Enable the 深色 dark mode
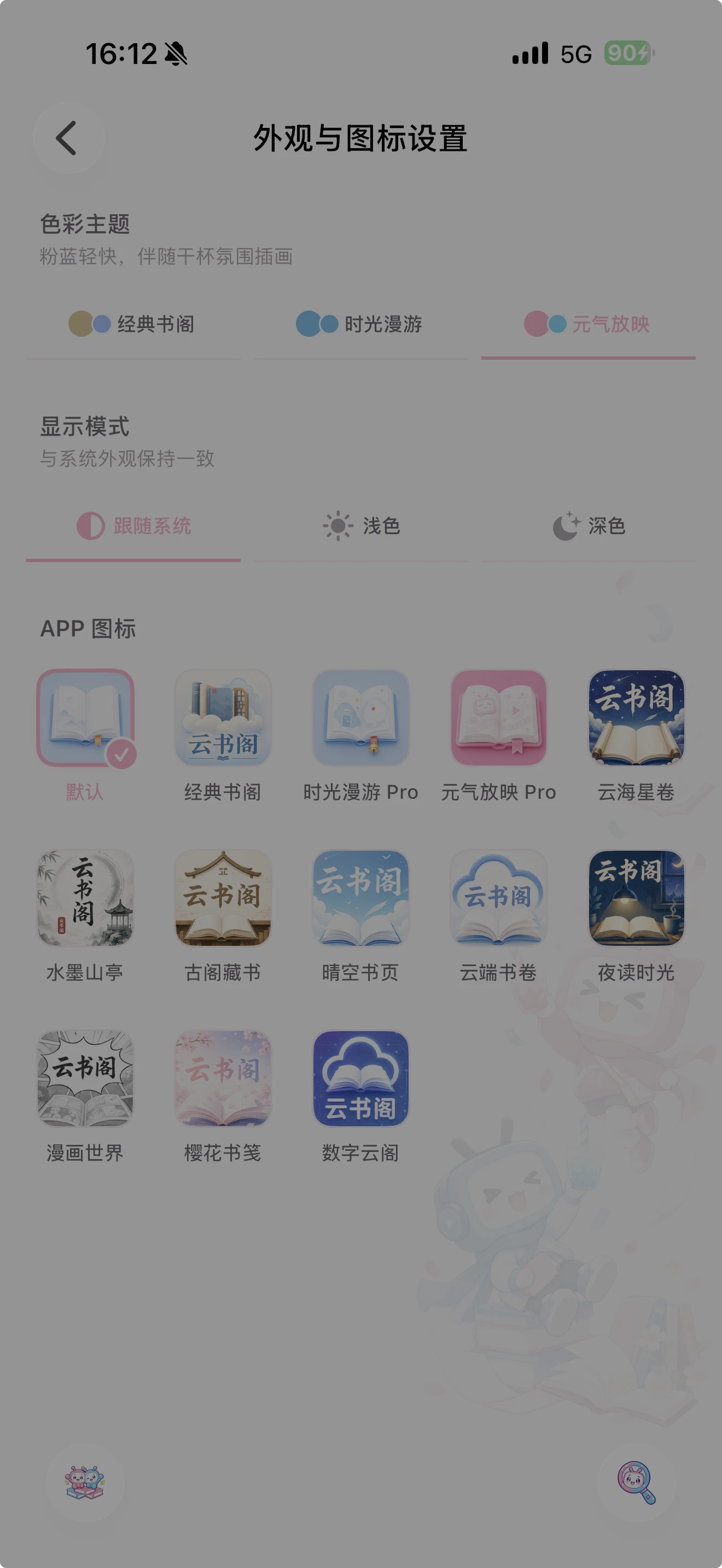The image size is (722, 1568). 588,526
